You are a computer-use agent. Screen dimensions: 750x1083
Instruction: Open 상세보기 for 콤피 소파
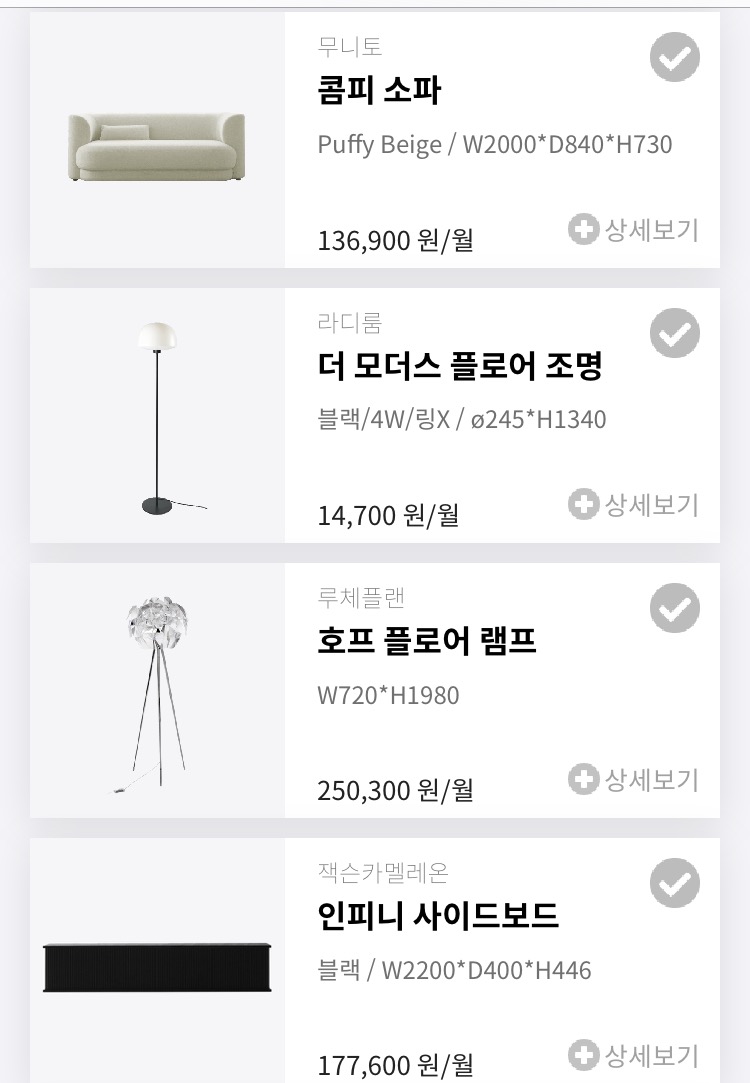[633, 230]
